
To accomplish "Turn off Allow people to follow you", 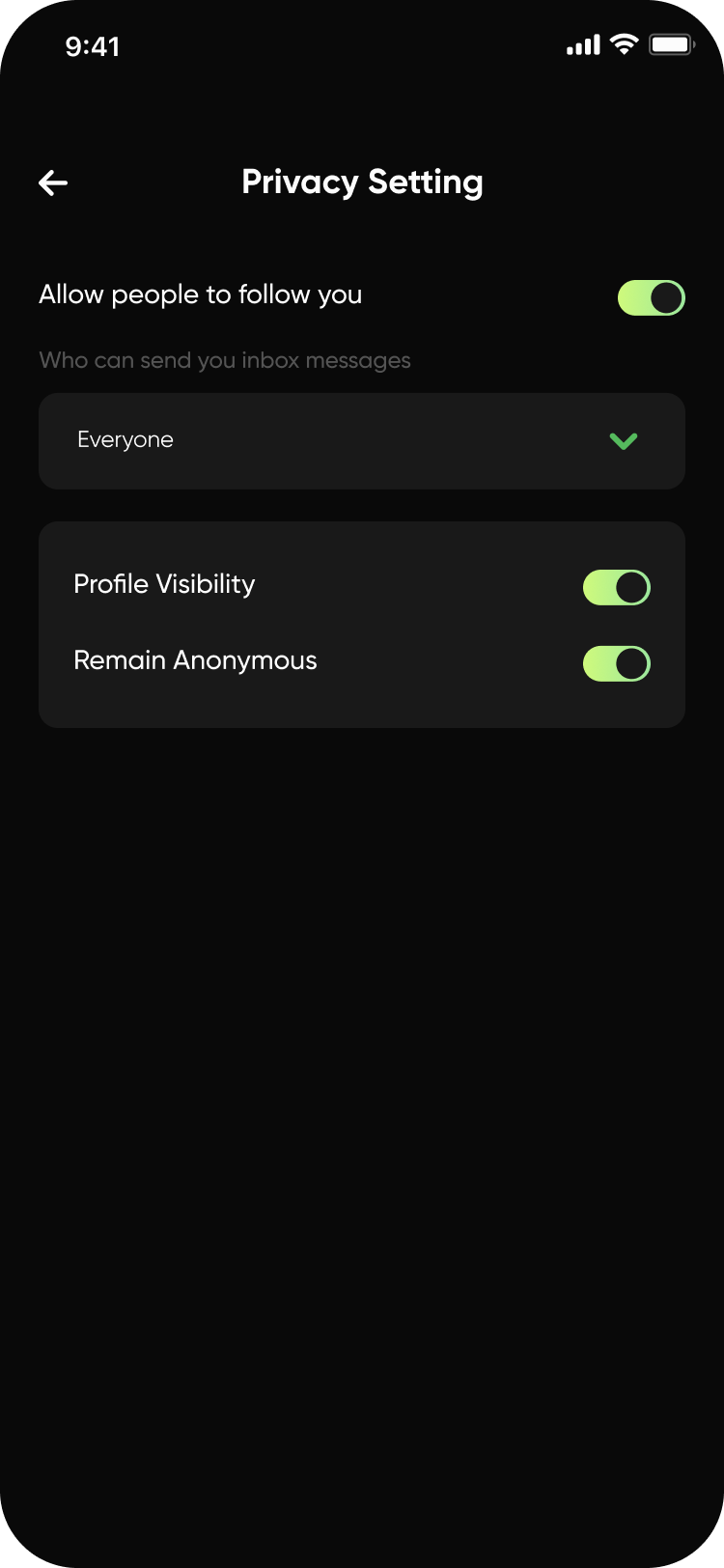I will point(651,297).
